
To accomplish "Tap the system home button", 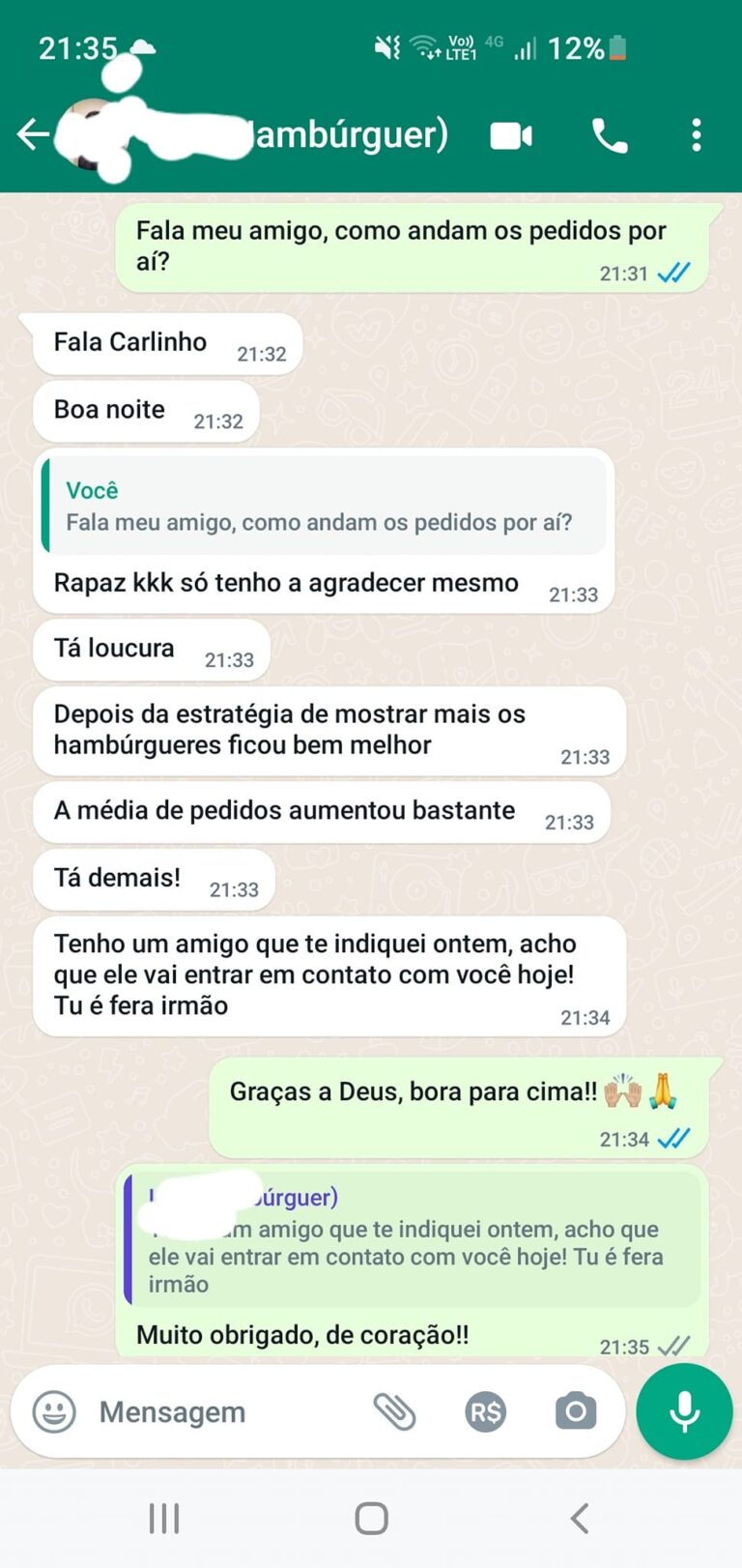I will pyautogui.click(x=371, y=1518).
